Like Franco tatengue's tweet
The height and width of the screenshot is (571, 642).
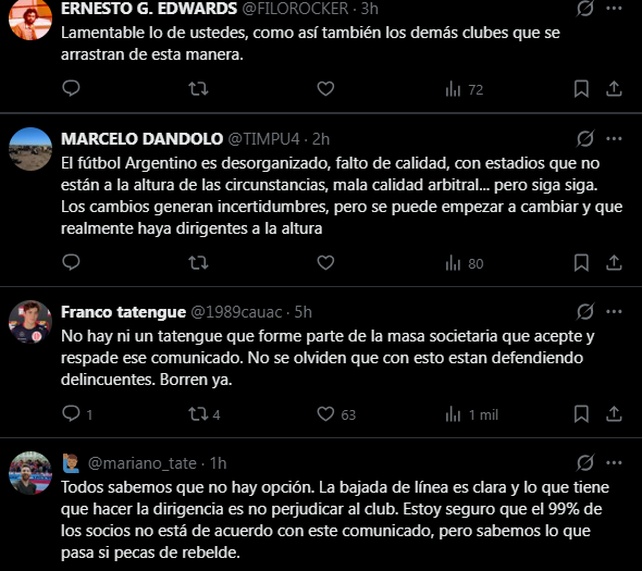[x=325, y=414]
